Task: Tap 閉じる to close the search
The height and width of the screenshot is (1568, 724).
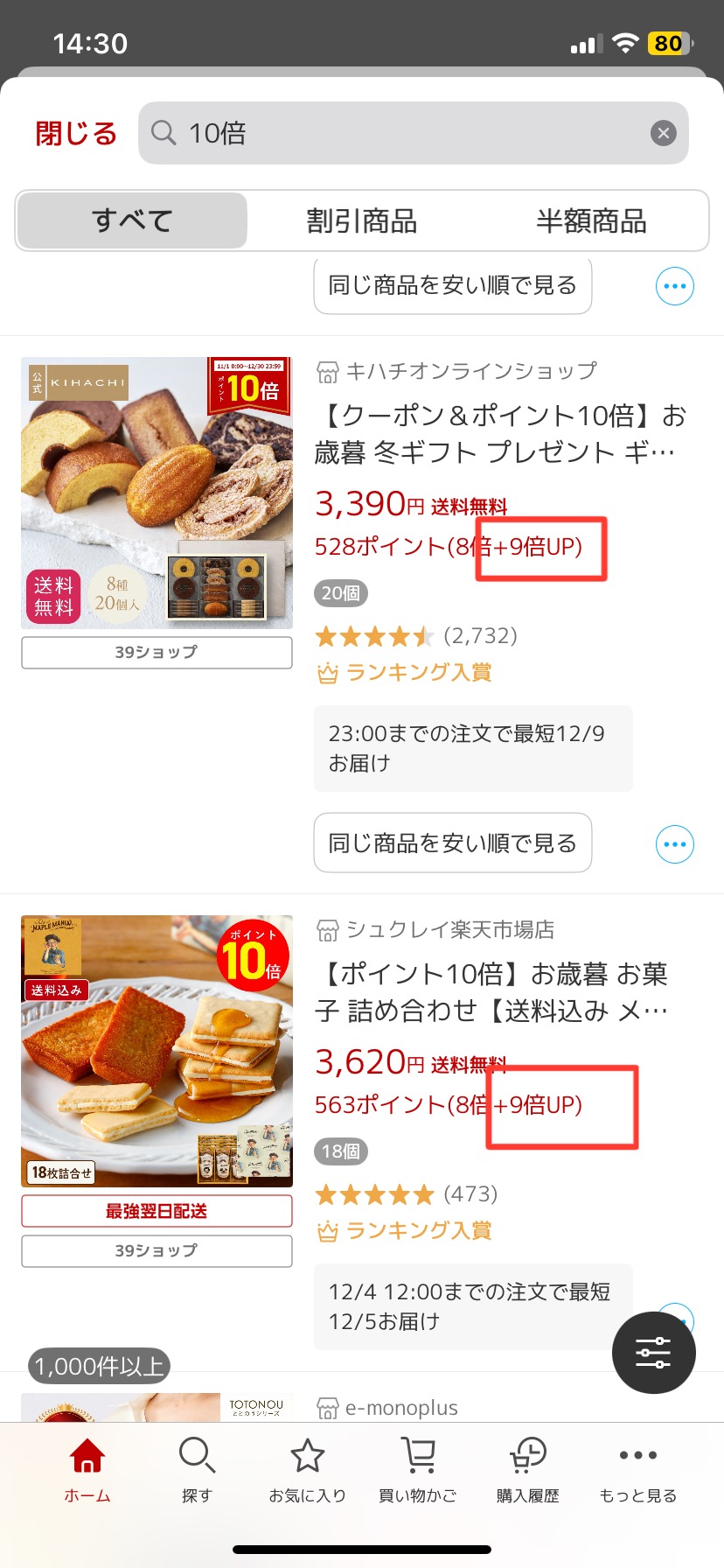Action: click(74, 132)
